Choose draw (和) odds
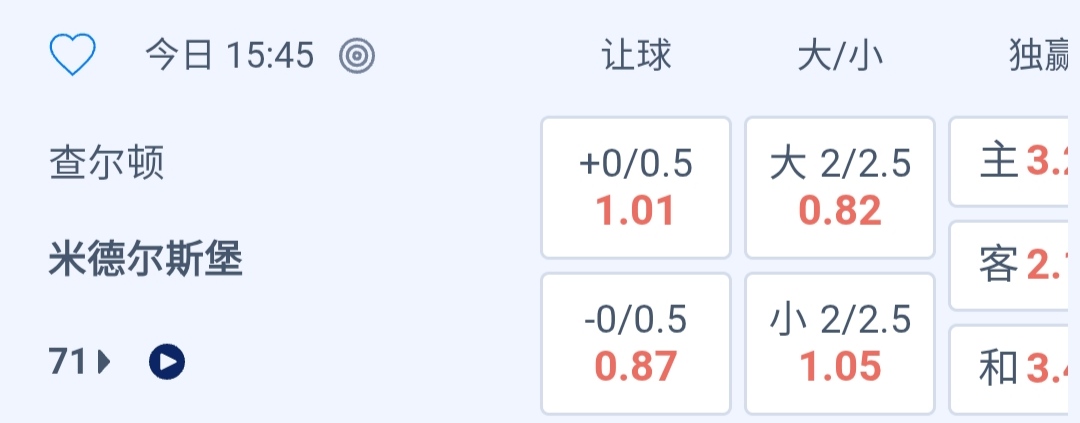Screen dimensions: 1080x423 point(1014,369)
